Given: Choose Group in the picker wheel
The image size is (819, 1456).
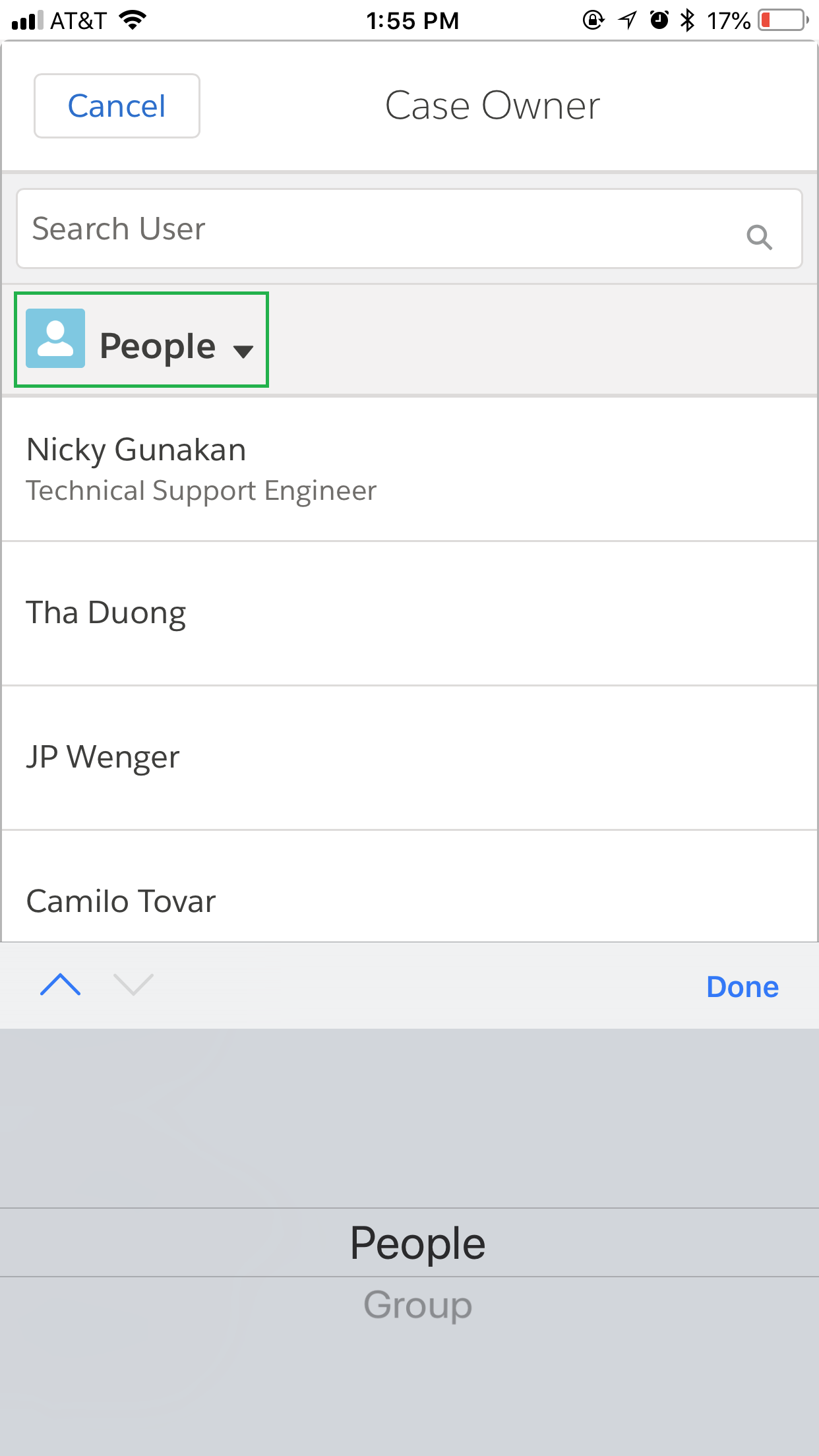Looking at the screenshot, I should point(417,1305).
